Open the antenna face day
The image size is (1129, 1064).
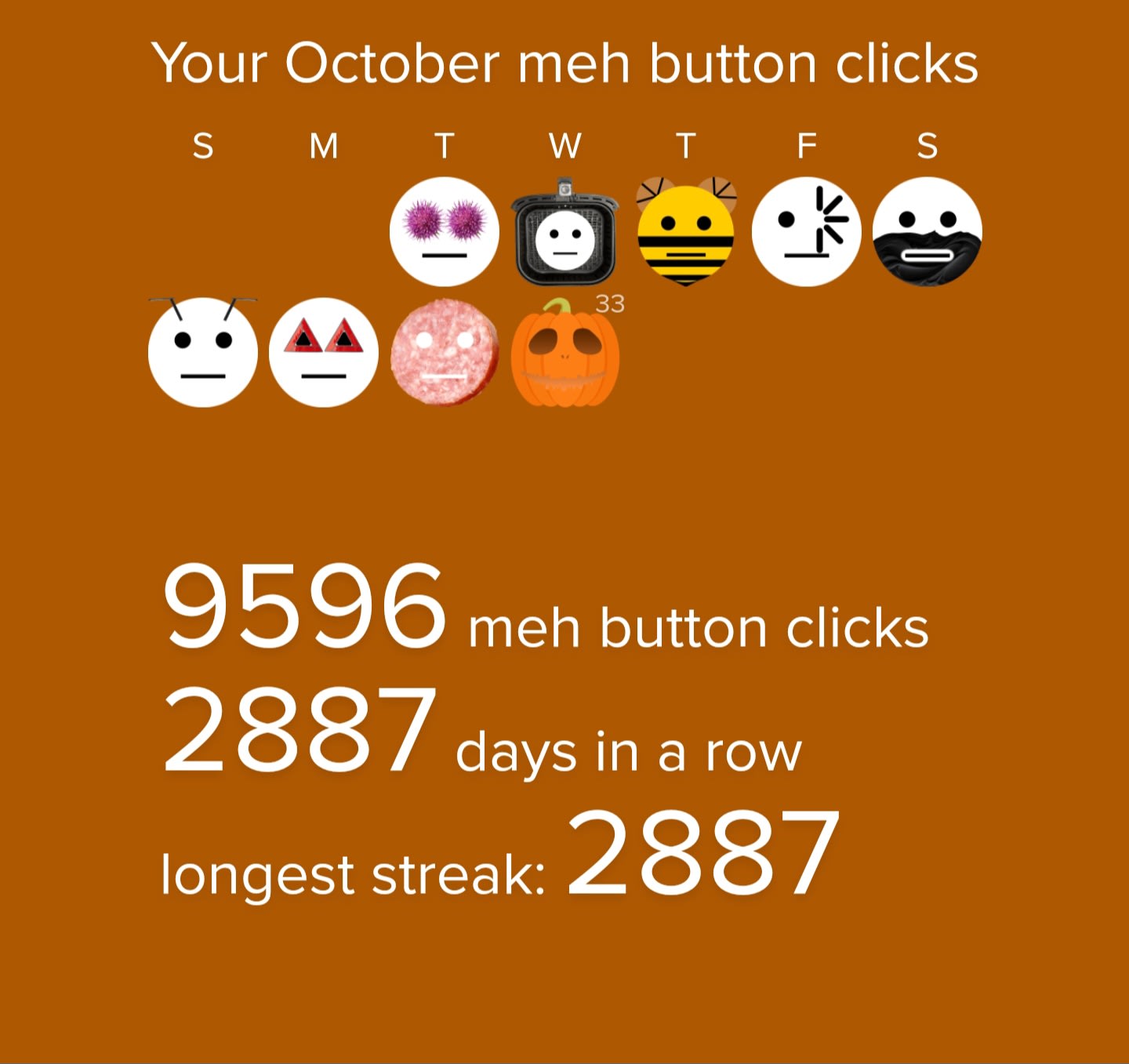203,352
